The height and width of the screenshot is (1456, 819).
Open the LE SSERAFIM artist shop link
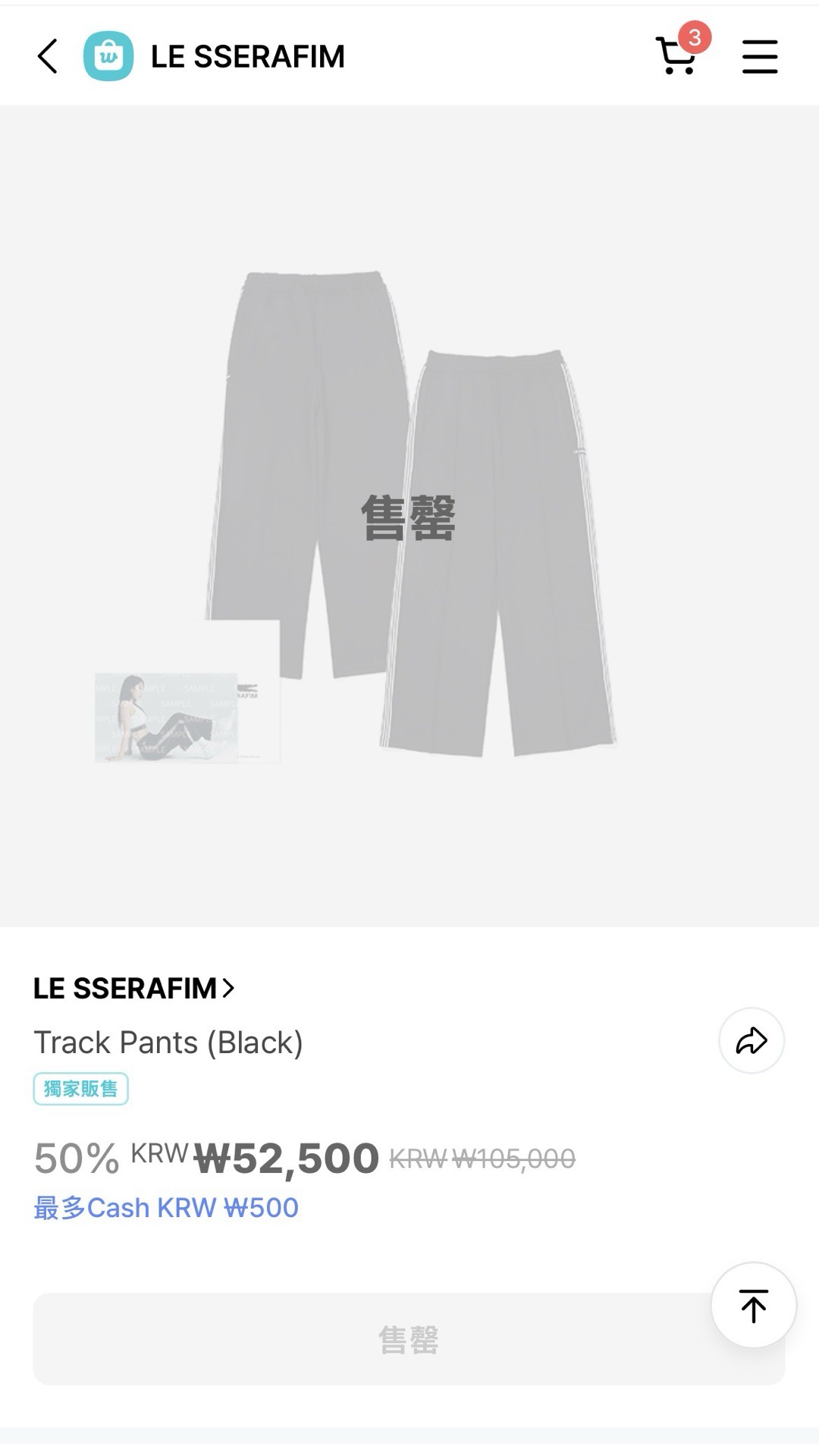[x=133, y=988]
